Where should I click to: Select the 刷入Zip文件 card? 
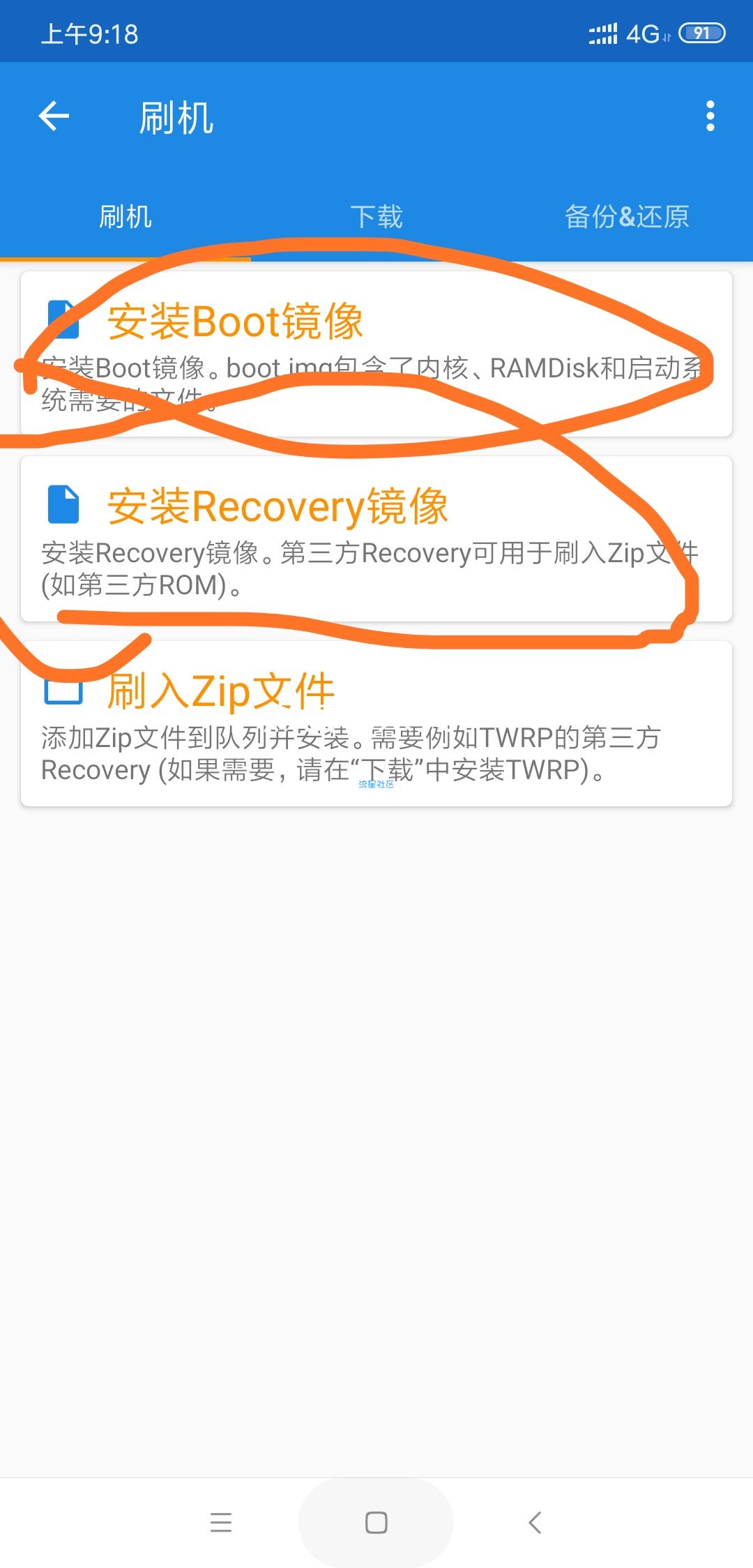[x=376, y=723]
